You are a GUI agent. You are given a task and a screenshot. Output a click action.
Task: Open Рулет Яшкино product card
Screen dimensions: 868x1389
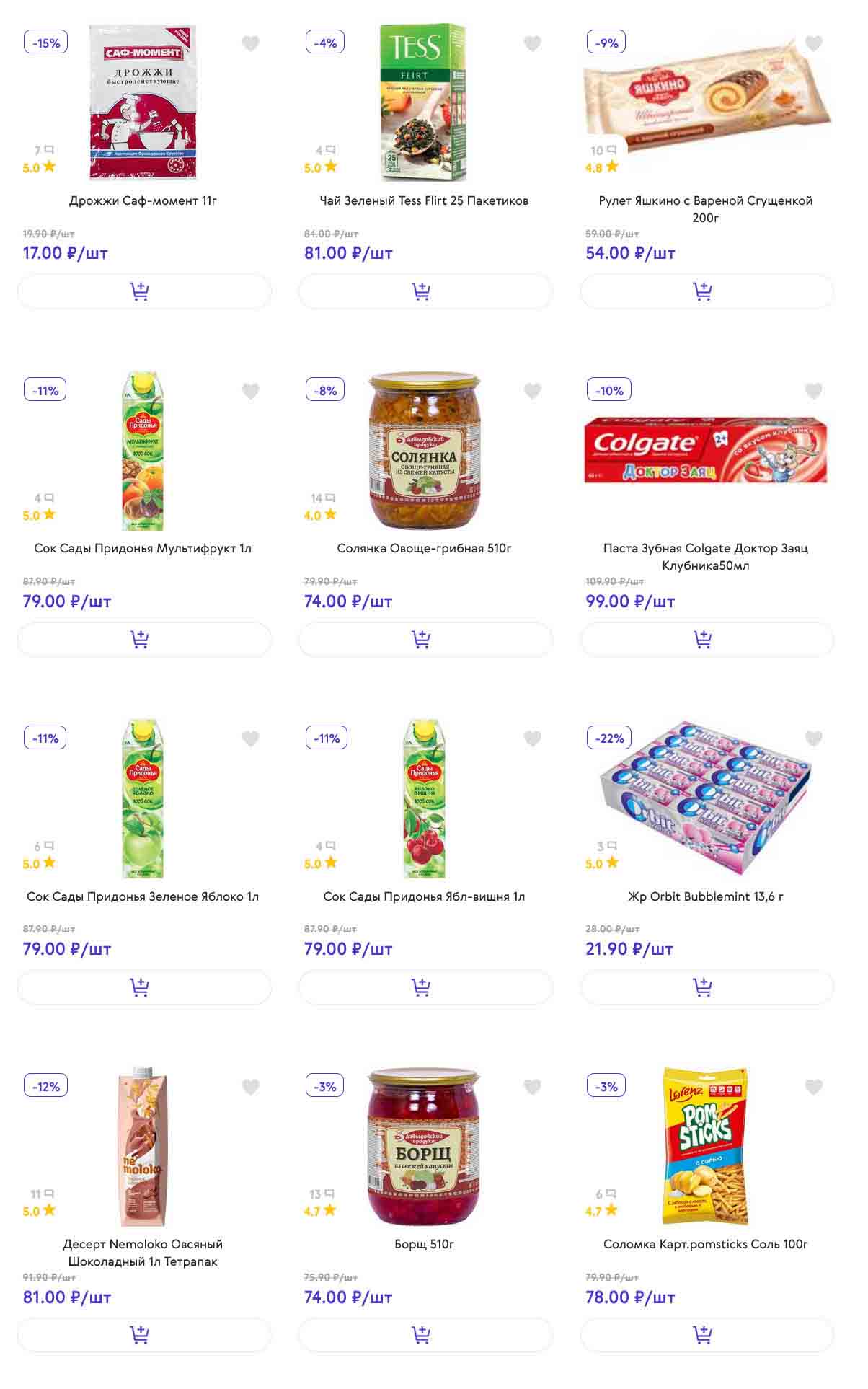tap(705, 208)
